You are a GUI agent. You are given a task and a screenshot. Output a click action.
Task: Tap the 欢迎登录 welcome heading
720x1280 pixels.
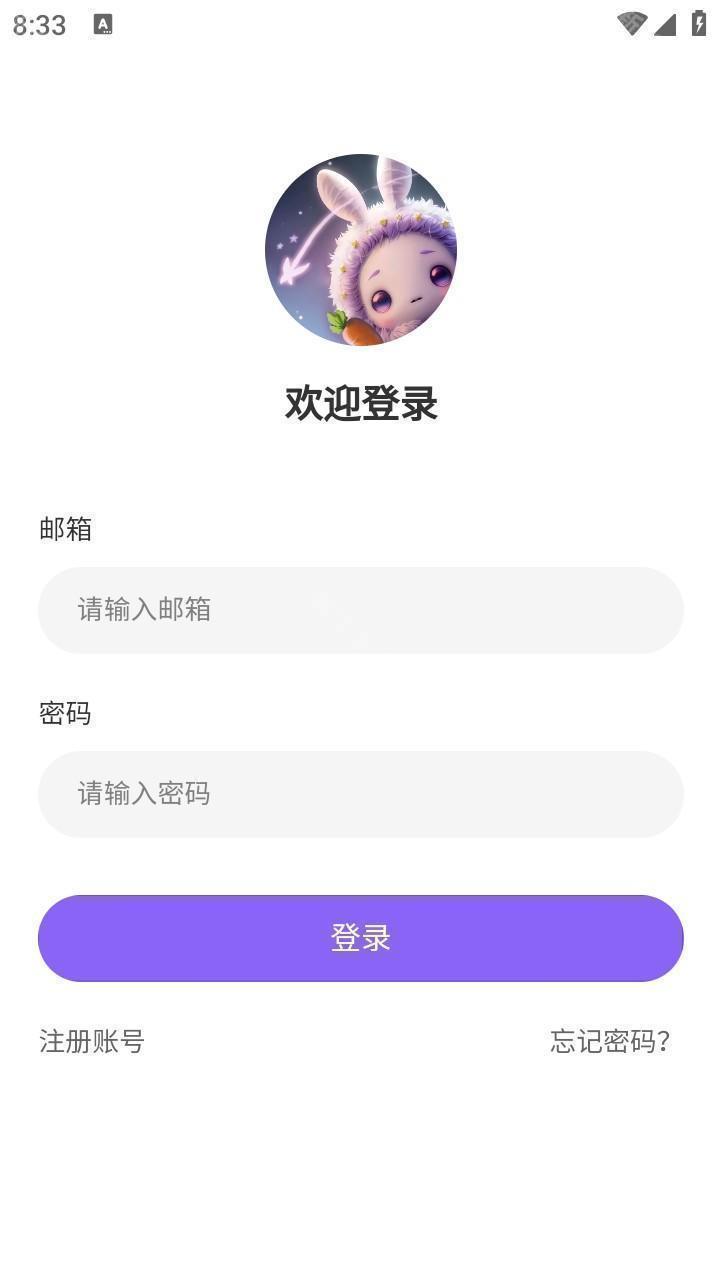[360, 404]
